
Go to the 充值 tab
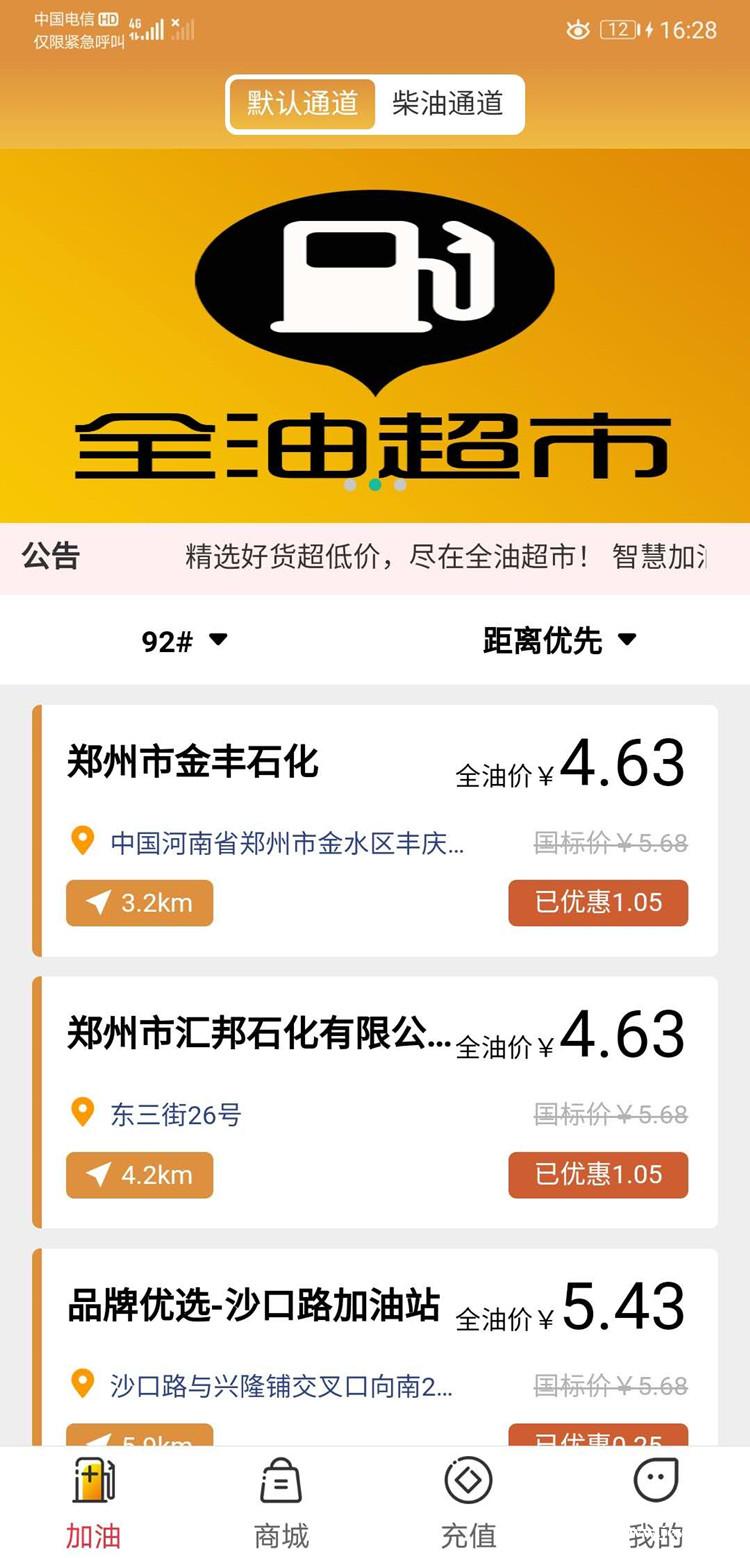(468, 1502)
